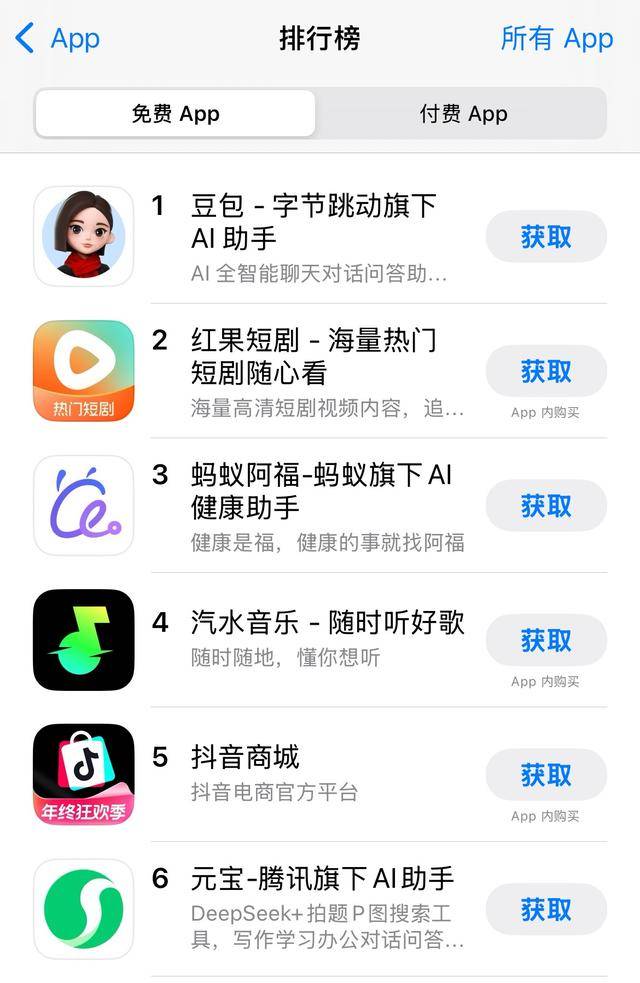Tap 获取 next to 元宝

click(546, 910)
